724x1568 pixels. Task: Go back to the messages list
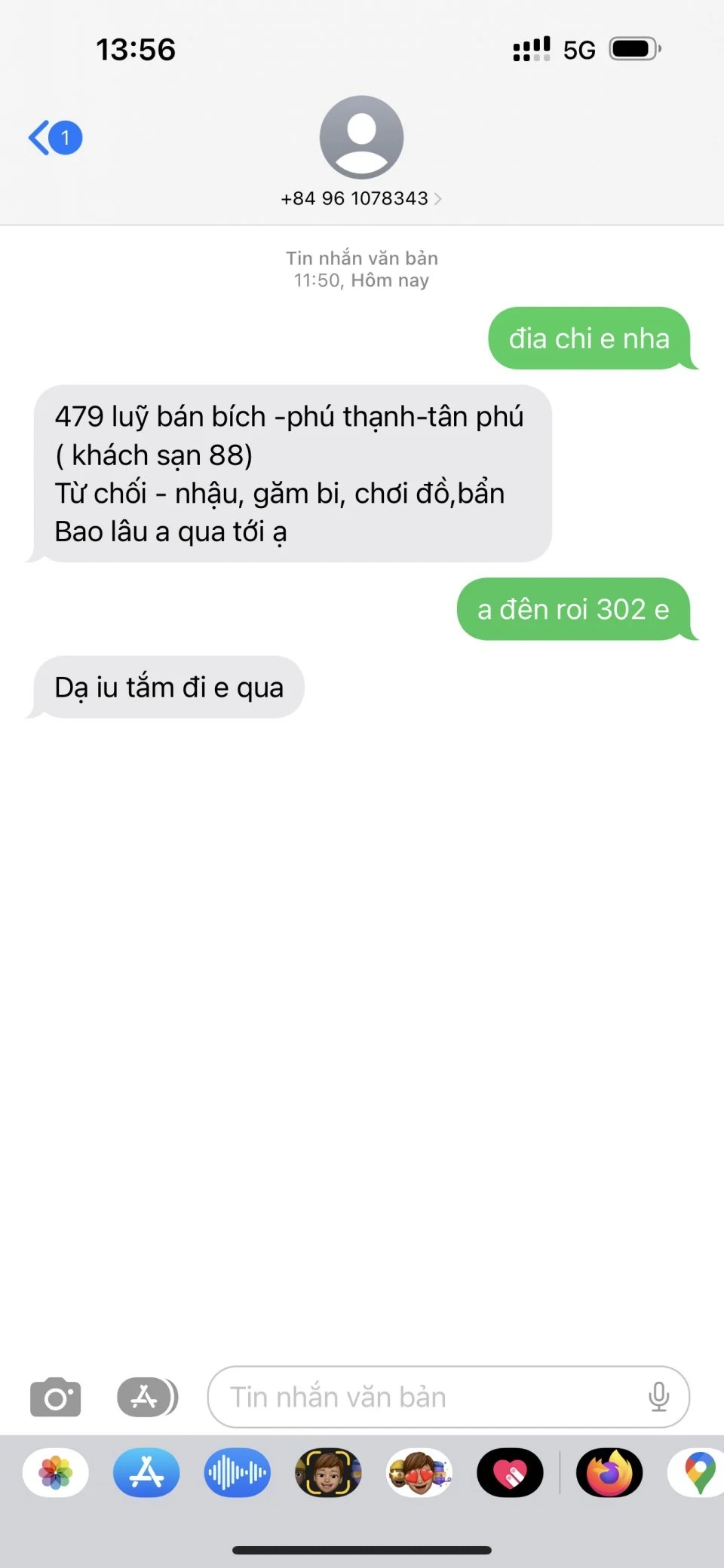pos(54,138)
